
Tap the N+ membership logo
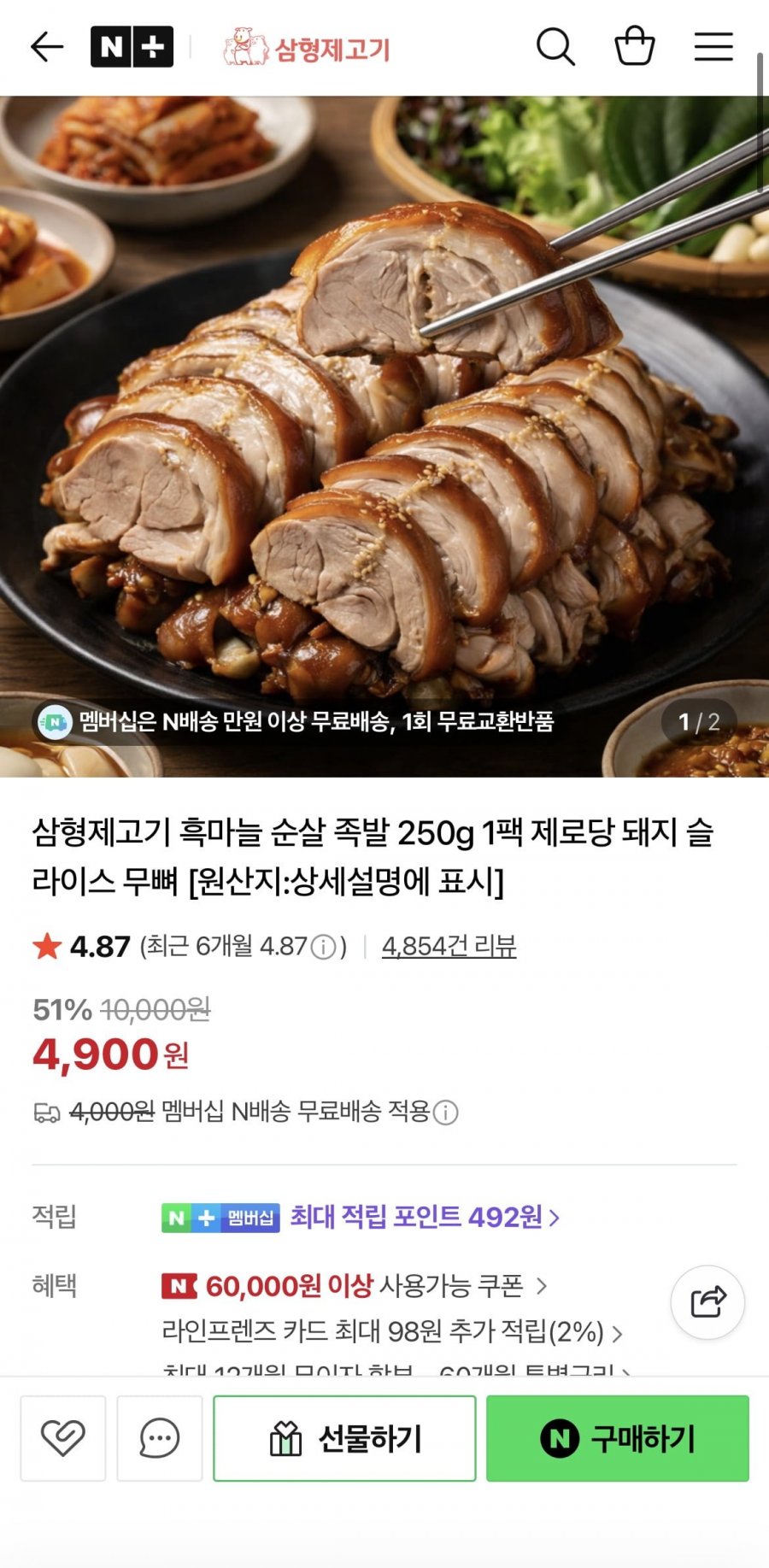point(129,46)
